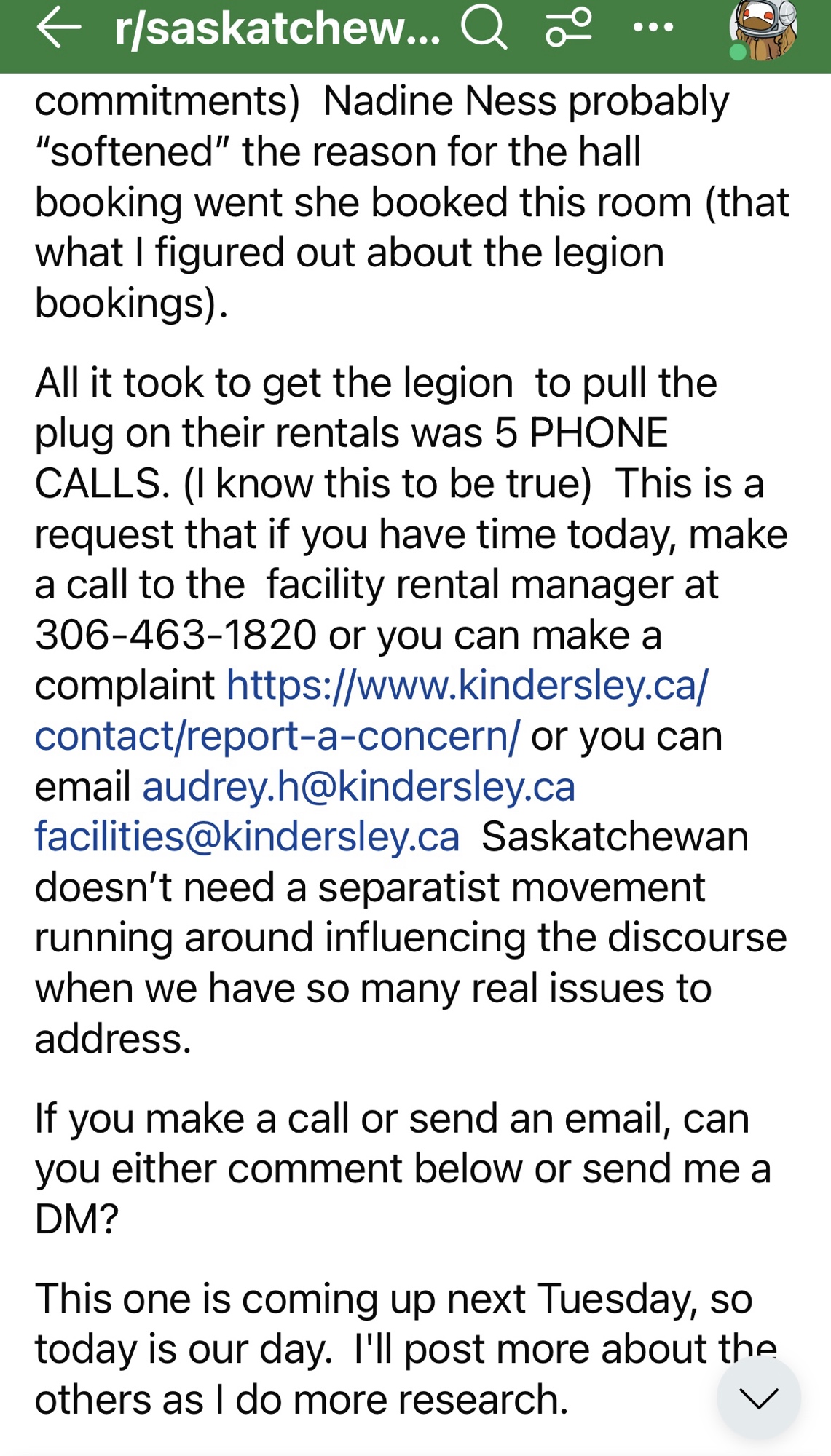Viewport: 831px width, 1456px height.
Task: Go back using the arrow icon
Action: (58, 28)
